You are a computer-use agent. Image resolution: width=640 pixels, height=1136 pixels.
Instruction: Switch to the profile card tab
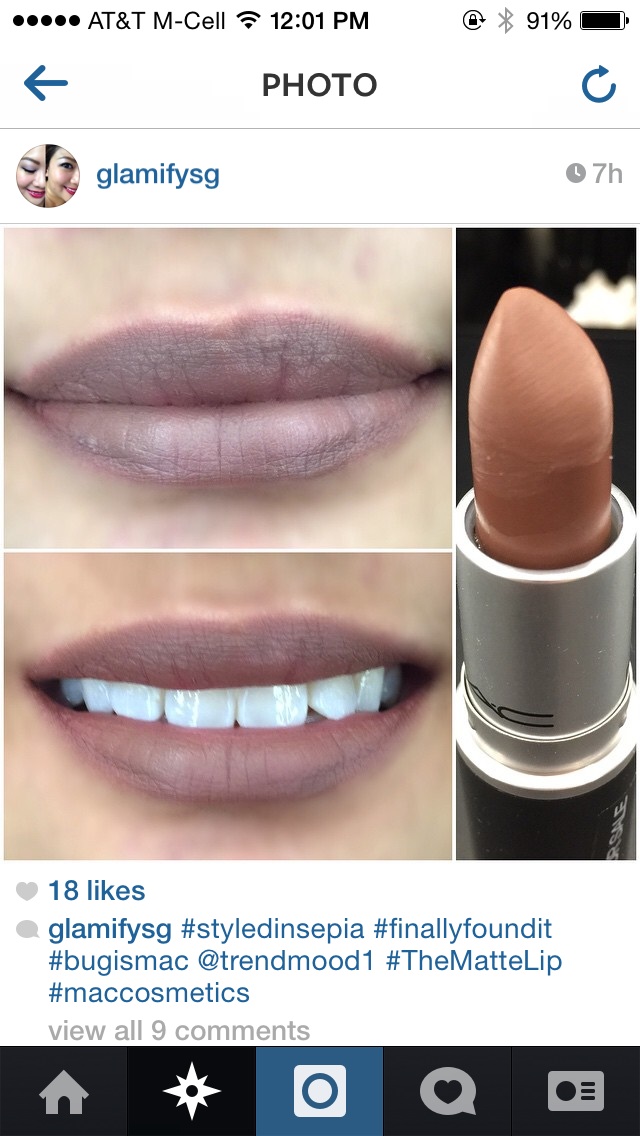[575, 1091]
